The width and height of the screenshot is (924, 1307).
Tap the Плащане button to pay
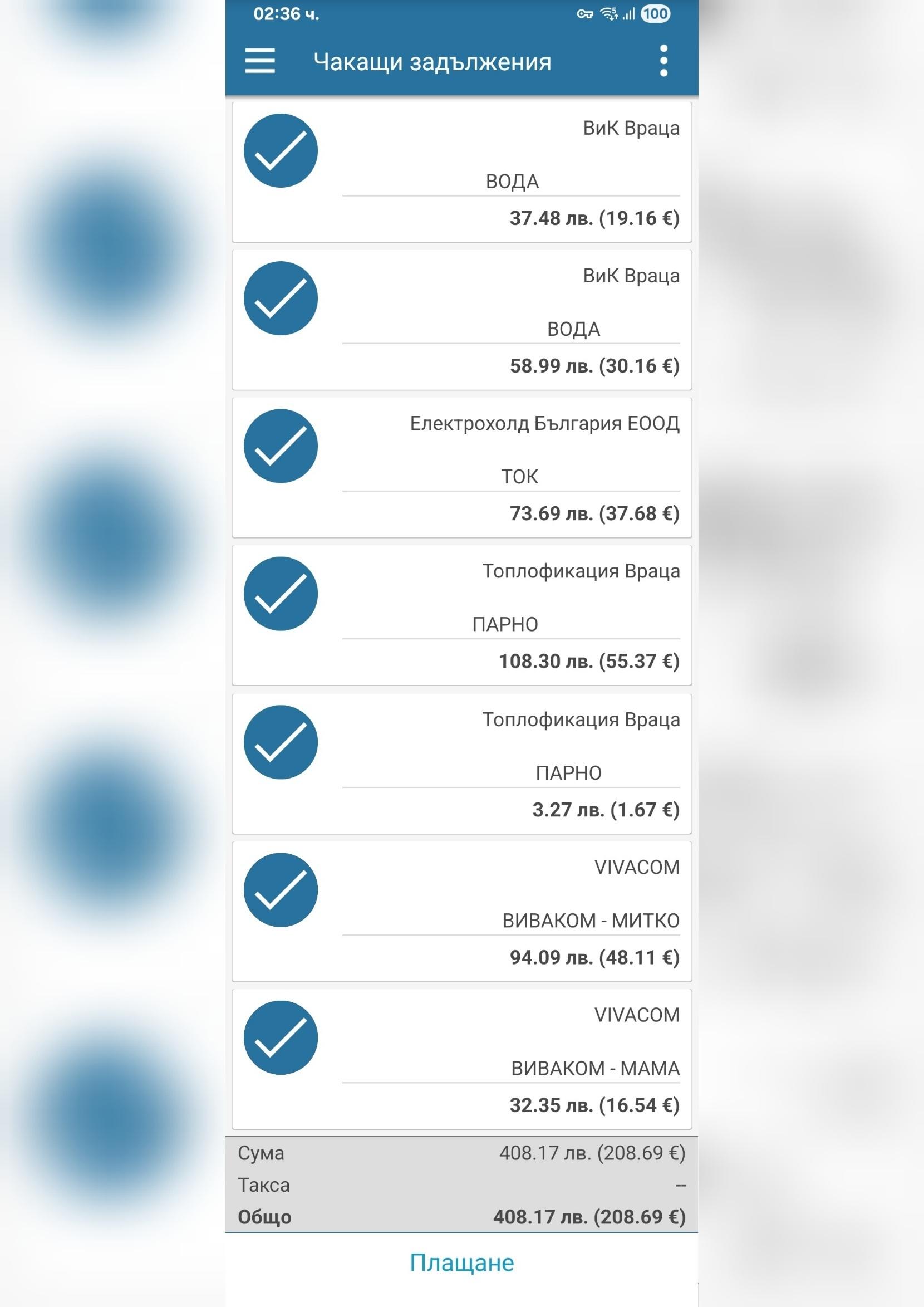pos(461,1262)
